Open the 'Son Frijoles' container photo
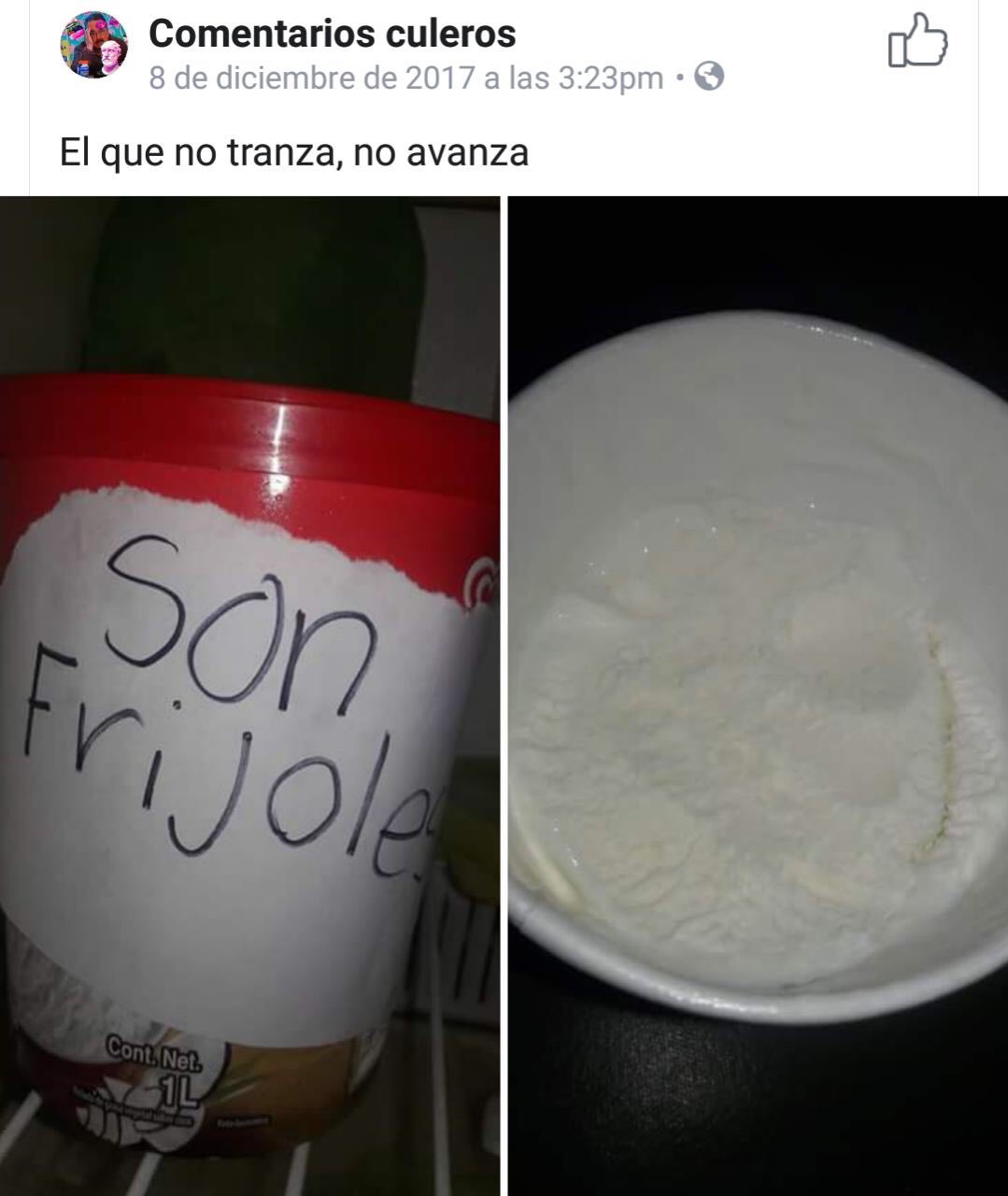Image resolution: width=1008 pixels, height=1196 pixels. 249,696
